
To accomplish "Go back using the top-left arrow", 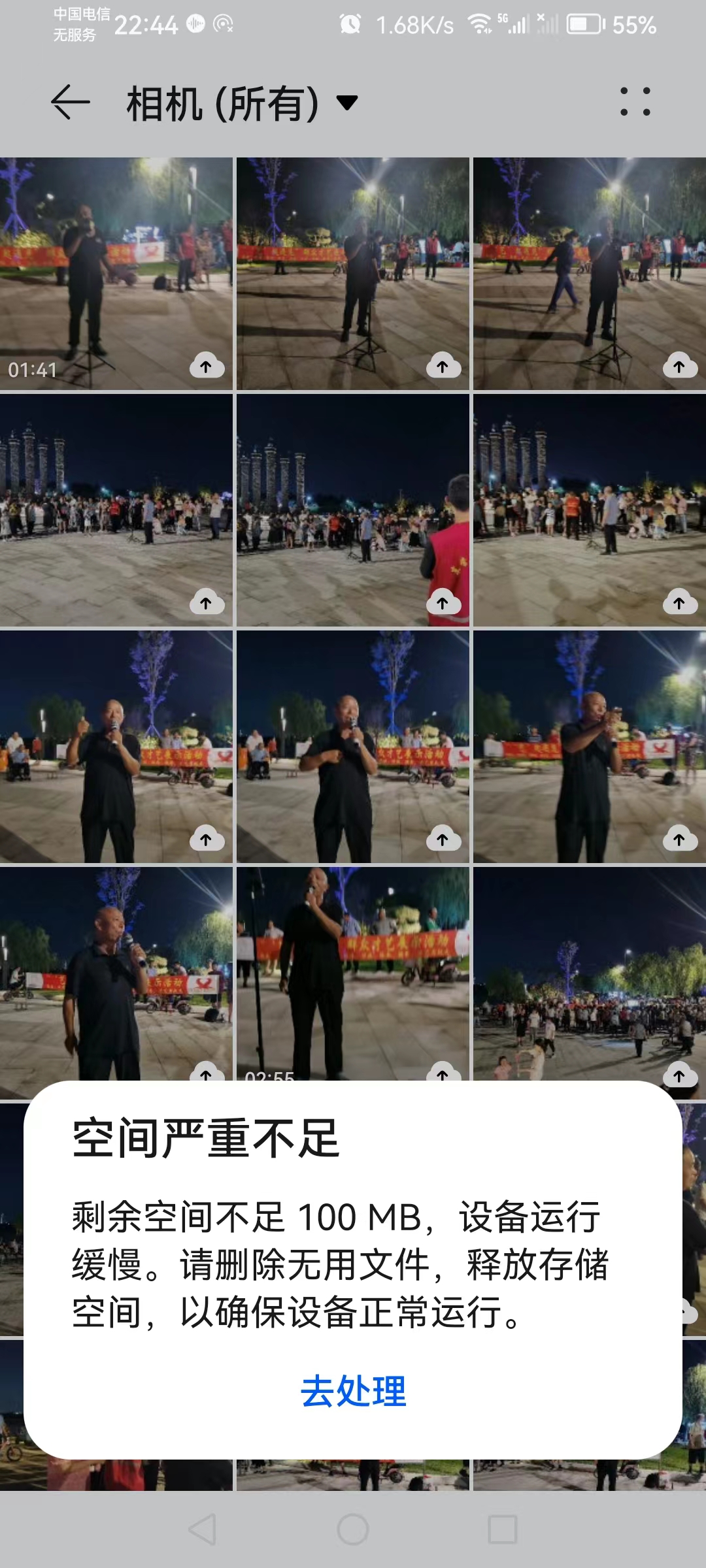I will (71, 103).
